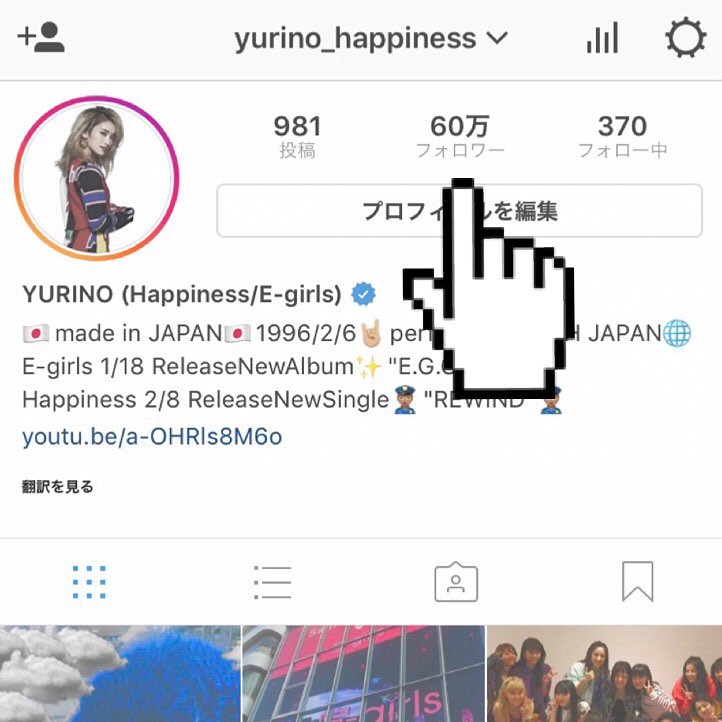722x722 pixels.
Task: Tap the プロフィールを編集 button
Action: (459, 211)
